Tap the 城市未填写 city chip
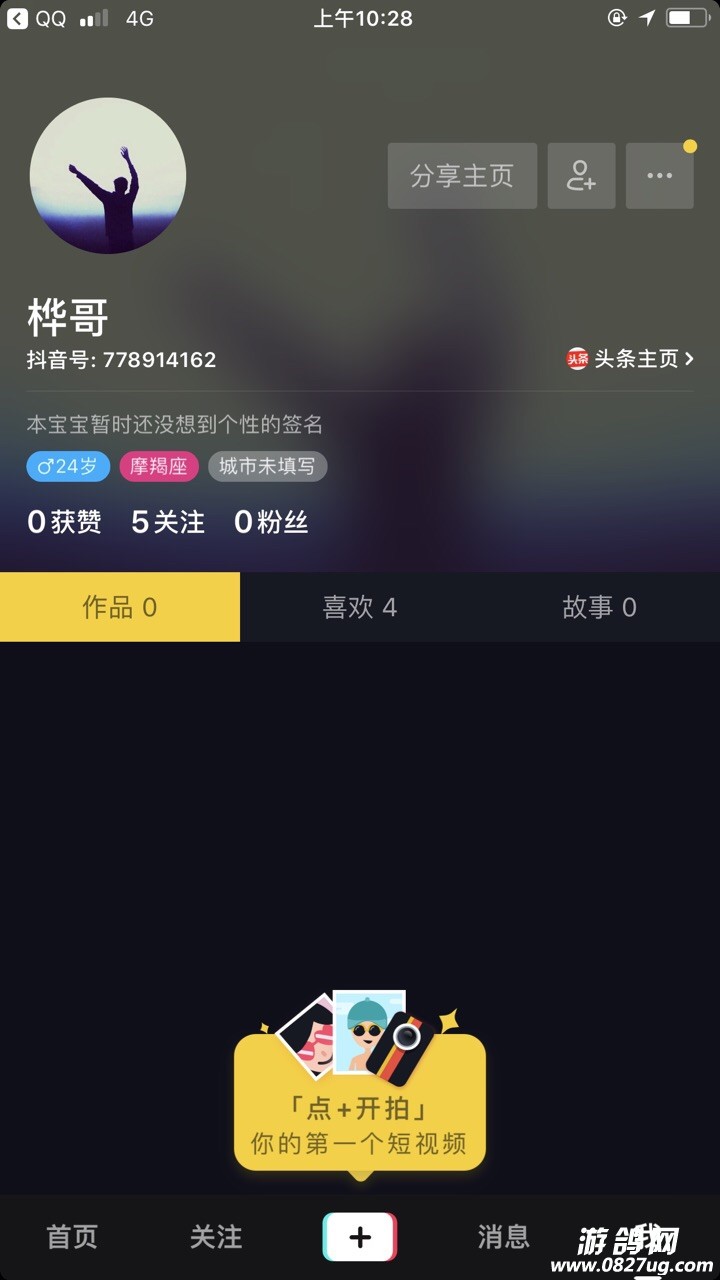Image resolution: width=720 pixels, height=1280 pixels. pyautogui.click(x=267, y=466)
